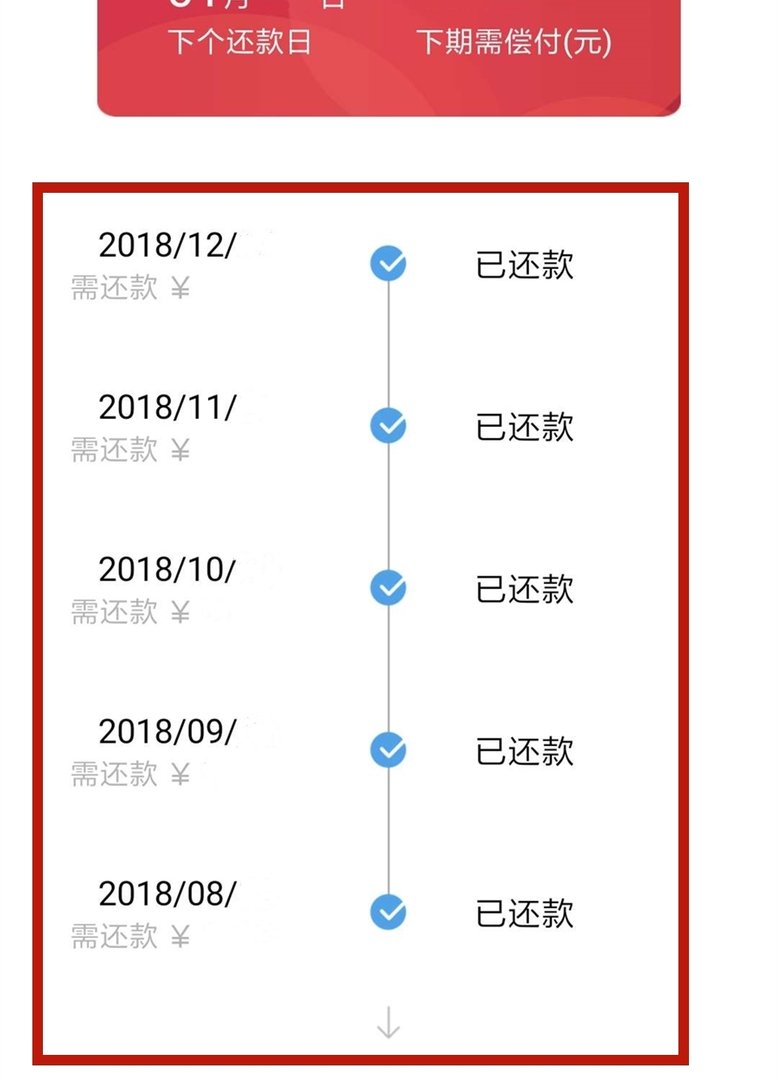Click the down arrow to load more records

click(x=387, y=1023)
